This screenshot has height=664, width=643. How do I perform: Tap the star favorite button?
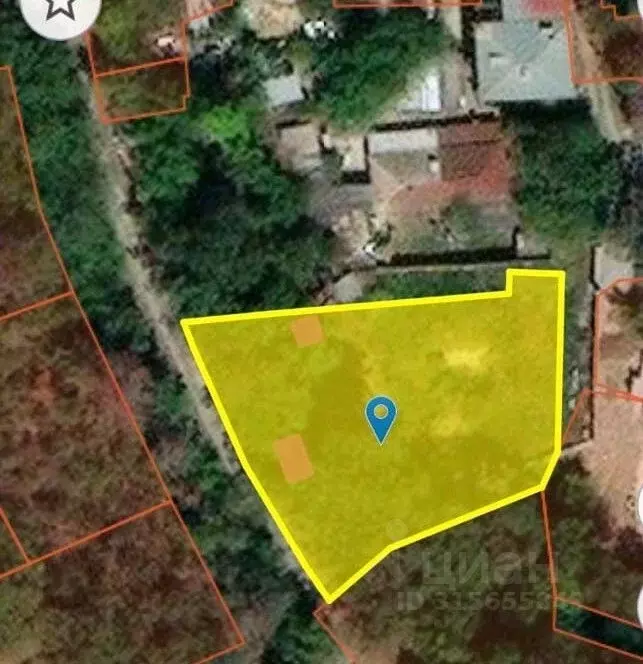[x=57, y=8]
